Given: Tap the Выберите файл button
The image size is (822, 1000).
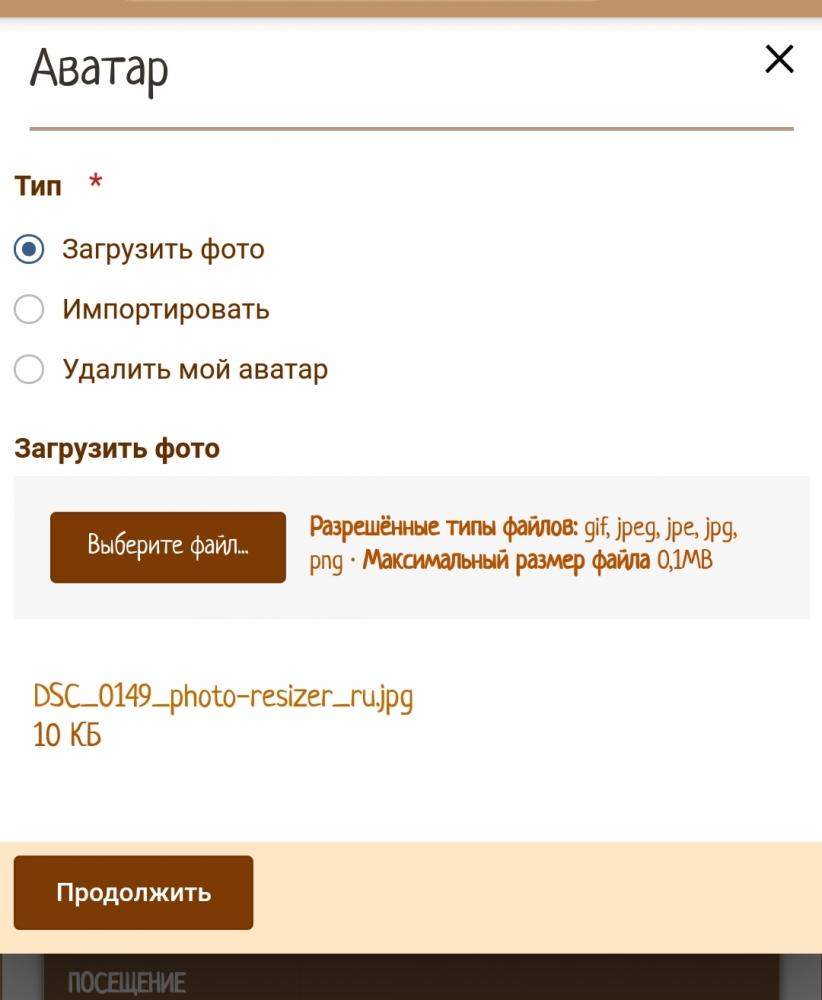Looking at the screenshot, I should coord(168,547).
